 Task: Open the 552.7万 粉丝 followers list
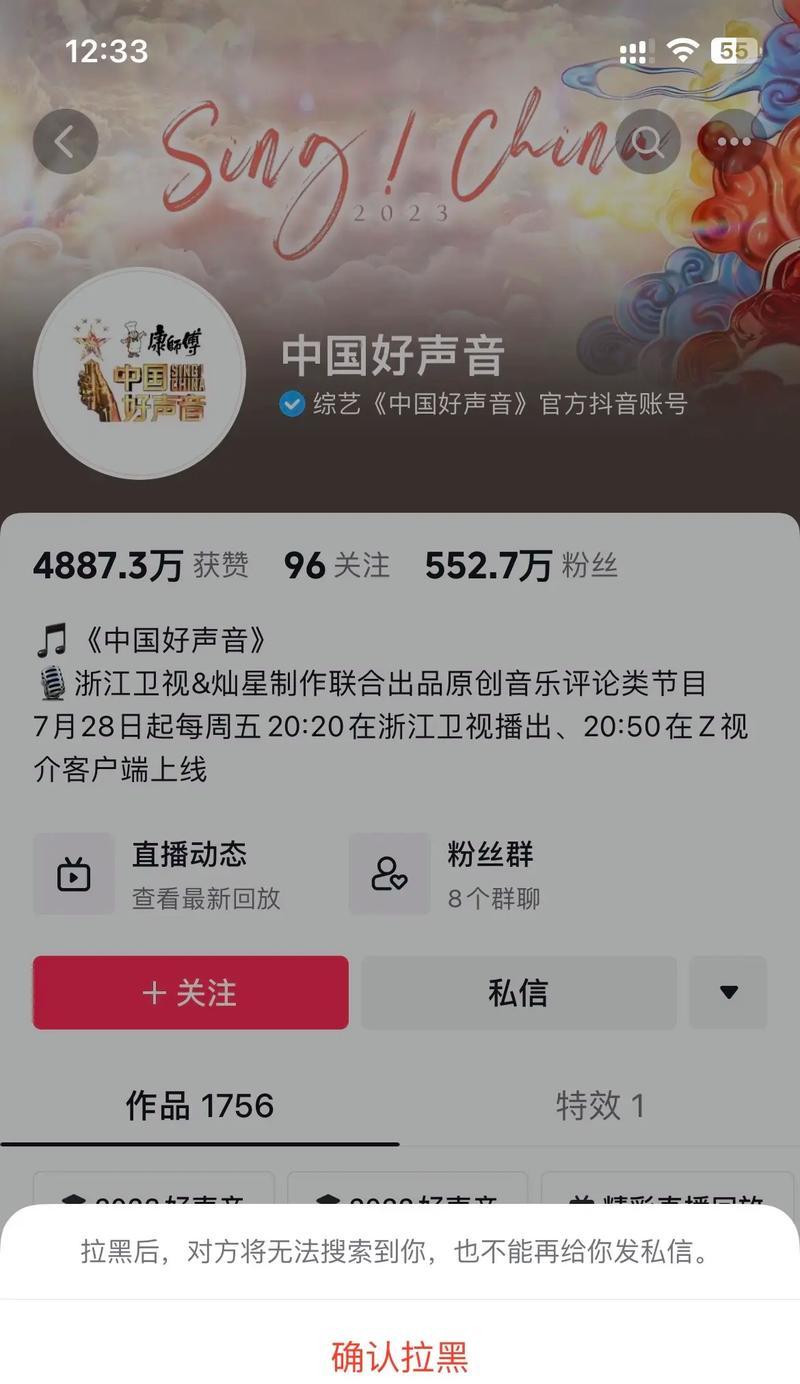click(x=521, y=566)
